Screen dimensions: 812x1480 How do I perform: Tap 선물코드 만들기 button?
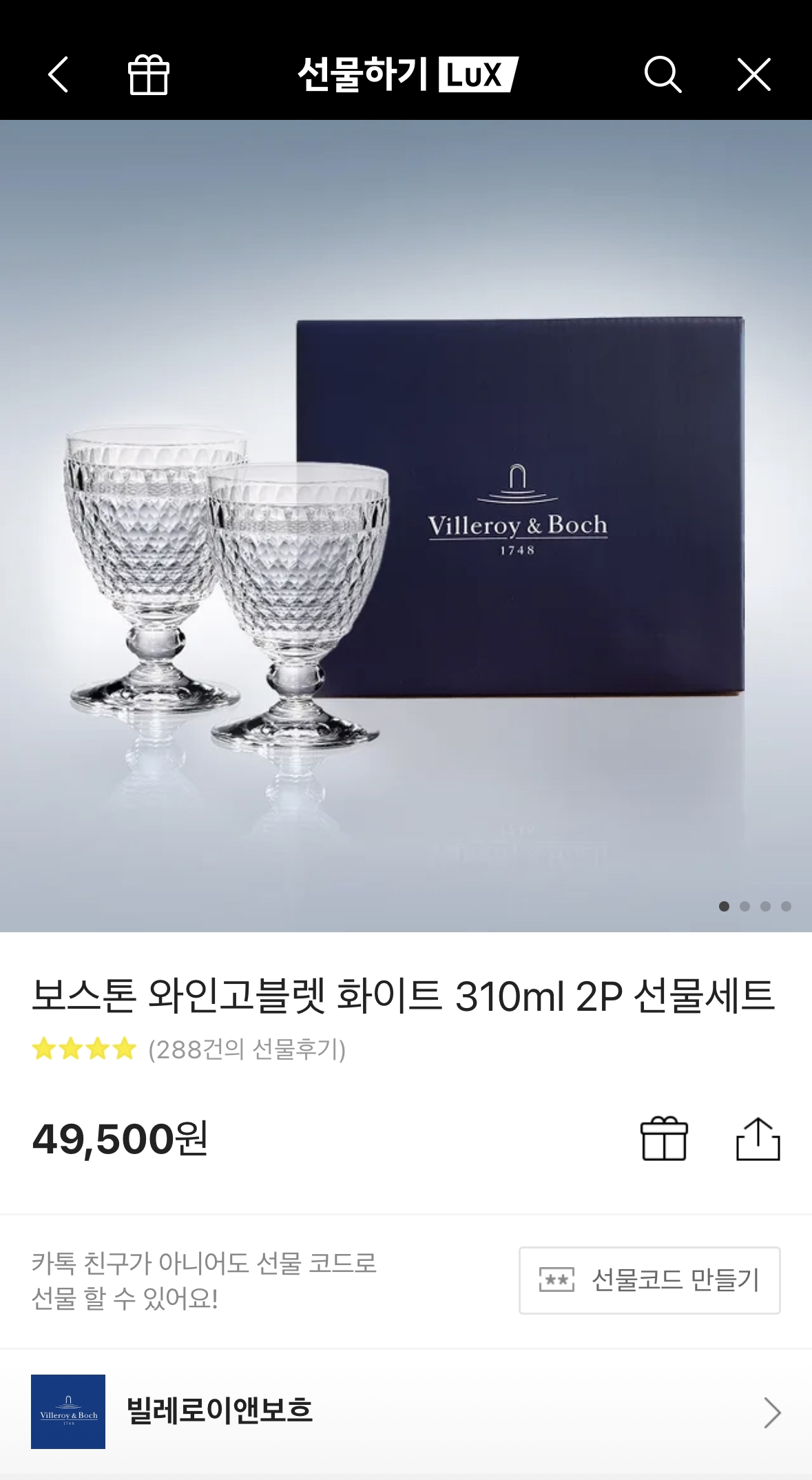pyautogui.click(x=649, y=1280)
